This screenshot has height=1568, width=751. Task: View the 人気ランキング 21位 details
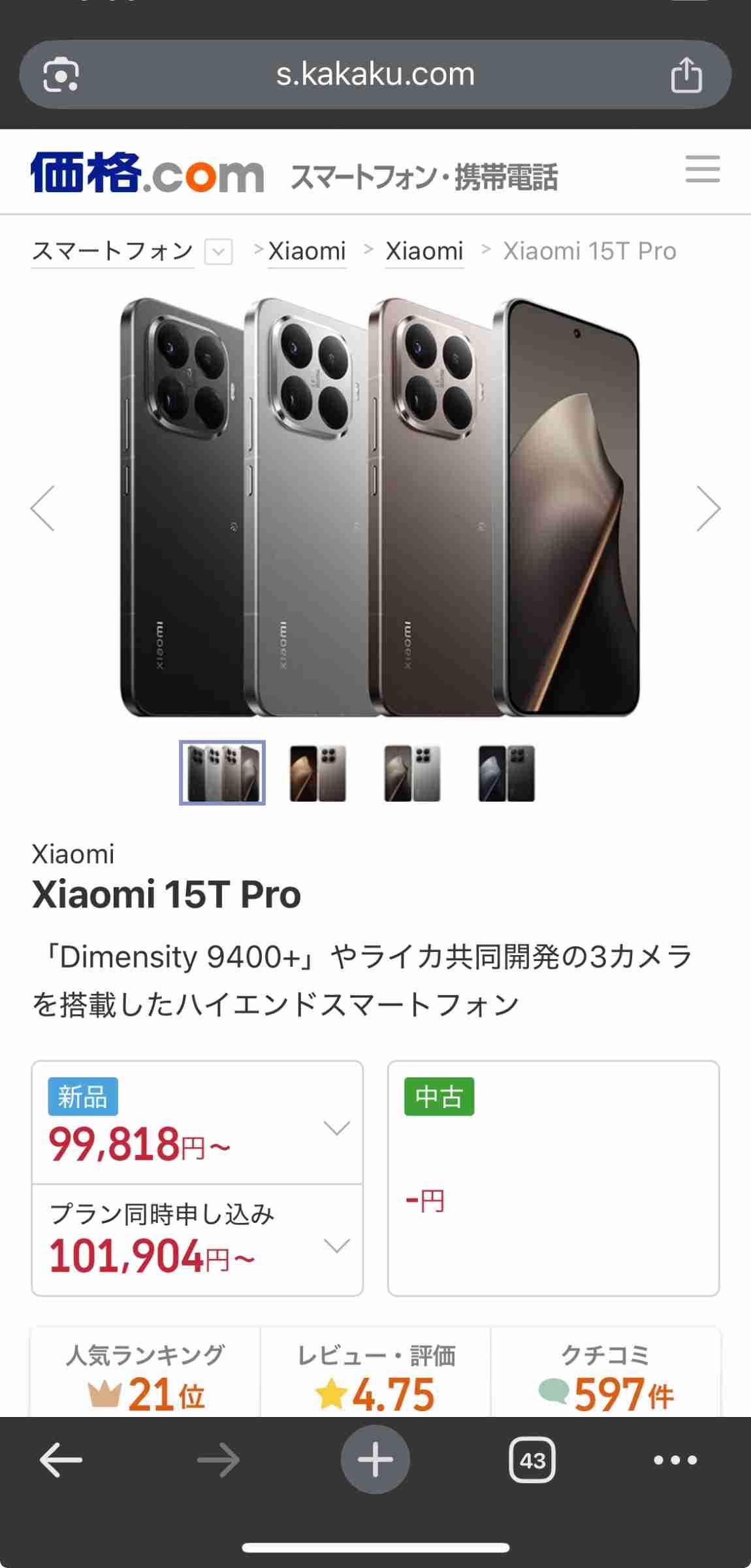[x=146, y=1375]
